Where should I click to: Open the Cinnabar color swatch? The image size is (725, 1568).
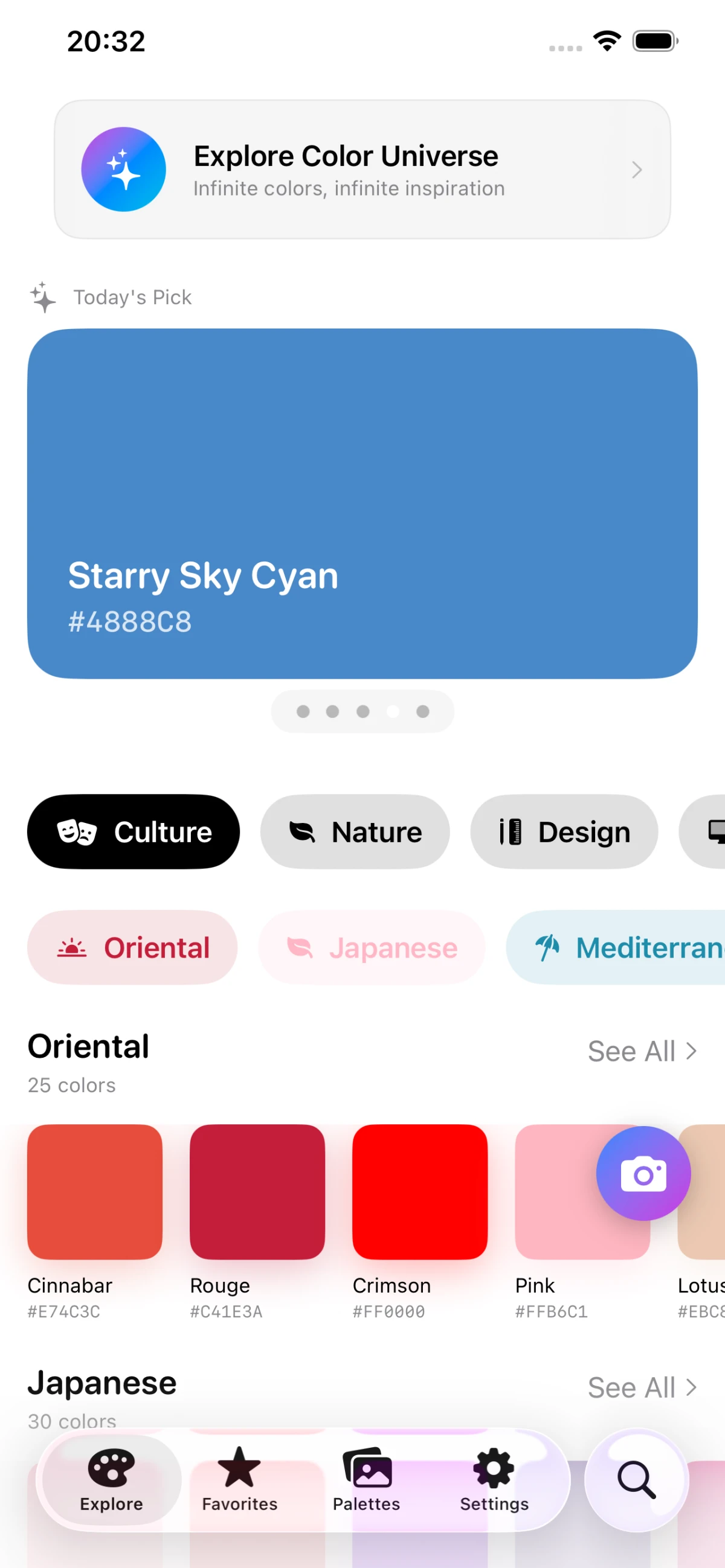95,1191
